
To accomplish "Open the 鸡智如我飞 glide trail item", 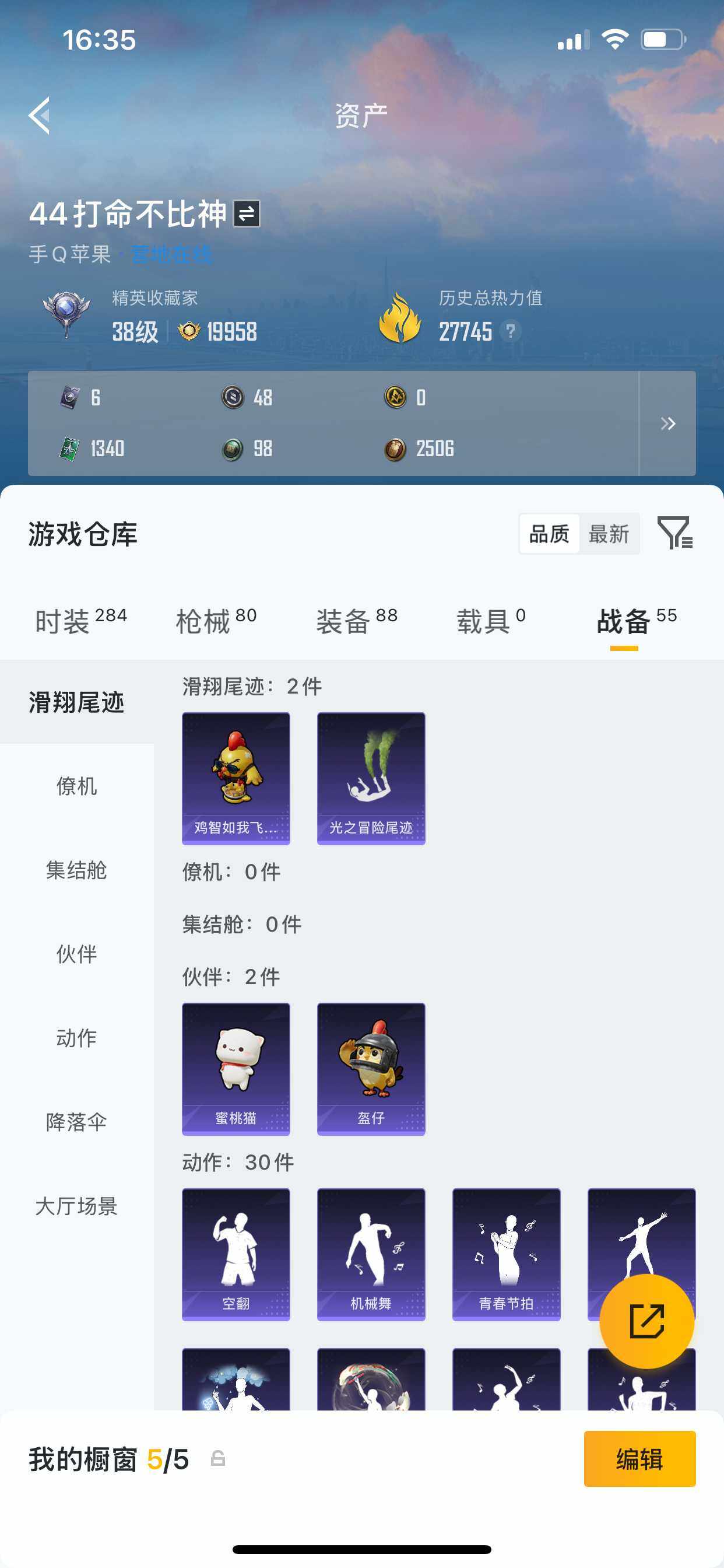I will [x=236, y=778].
